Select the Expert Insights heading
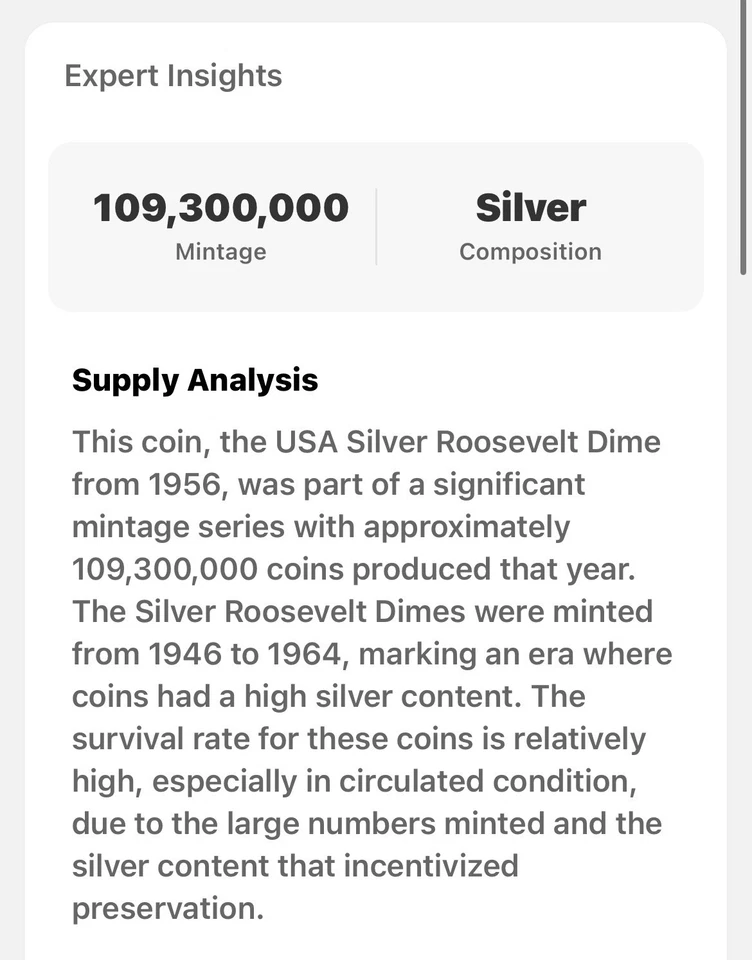Image resolution: width=752 pixels, height=960 pixels. [x=173, y=75]
